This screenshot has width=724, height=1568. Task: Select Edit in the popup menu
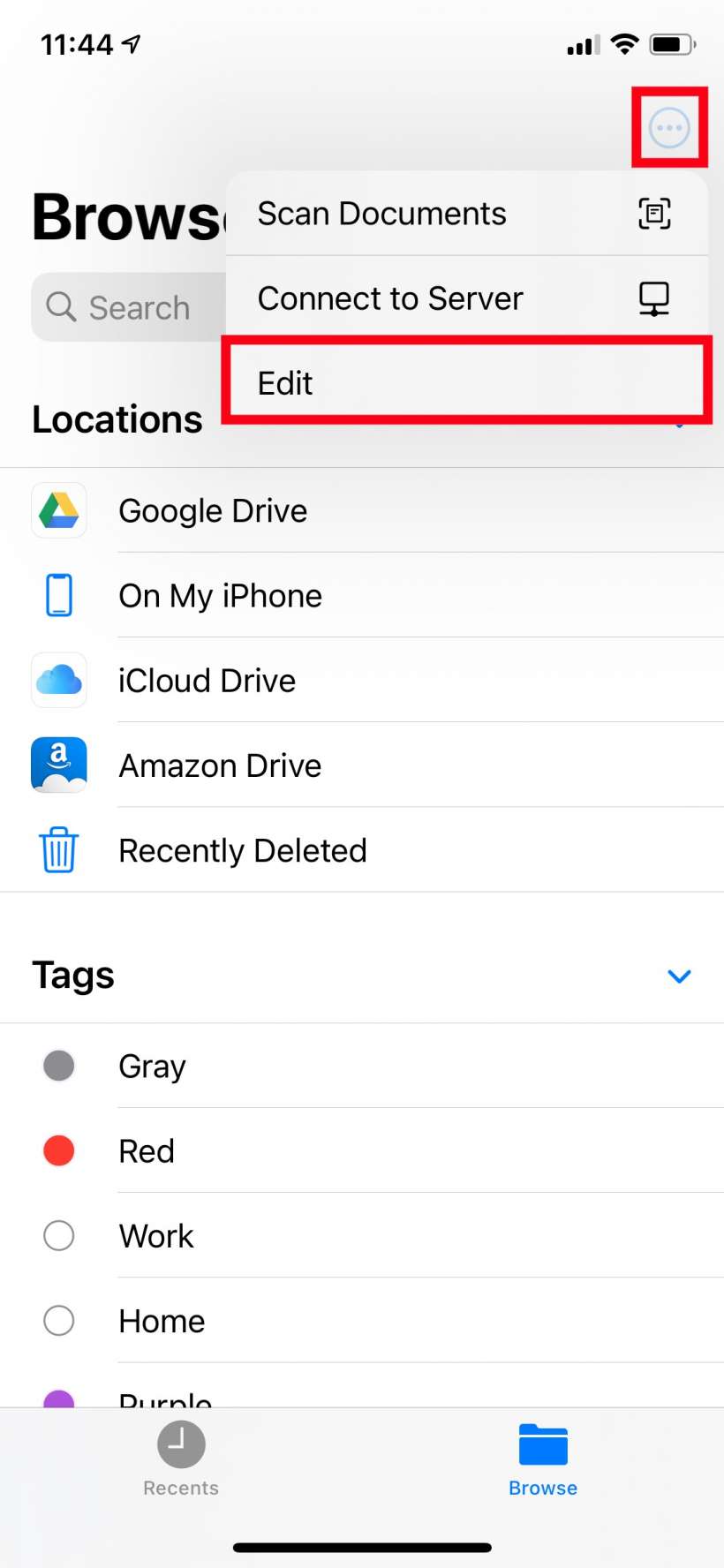coord(466,383)
